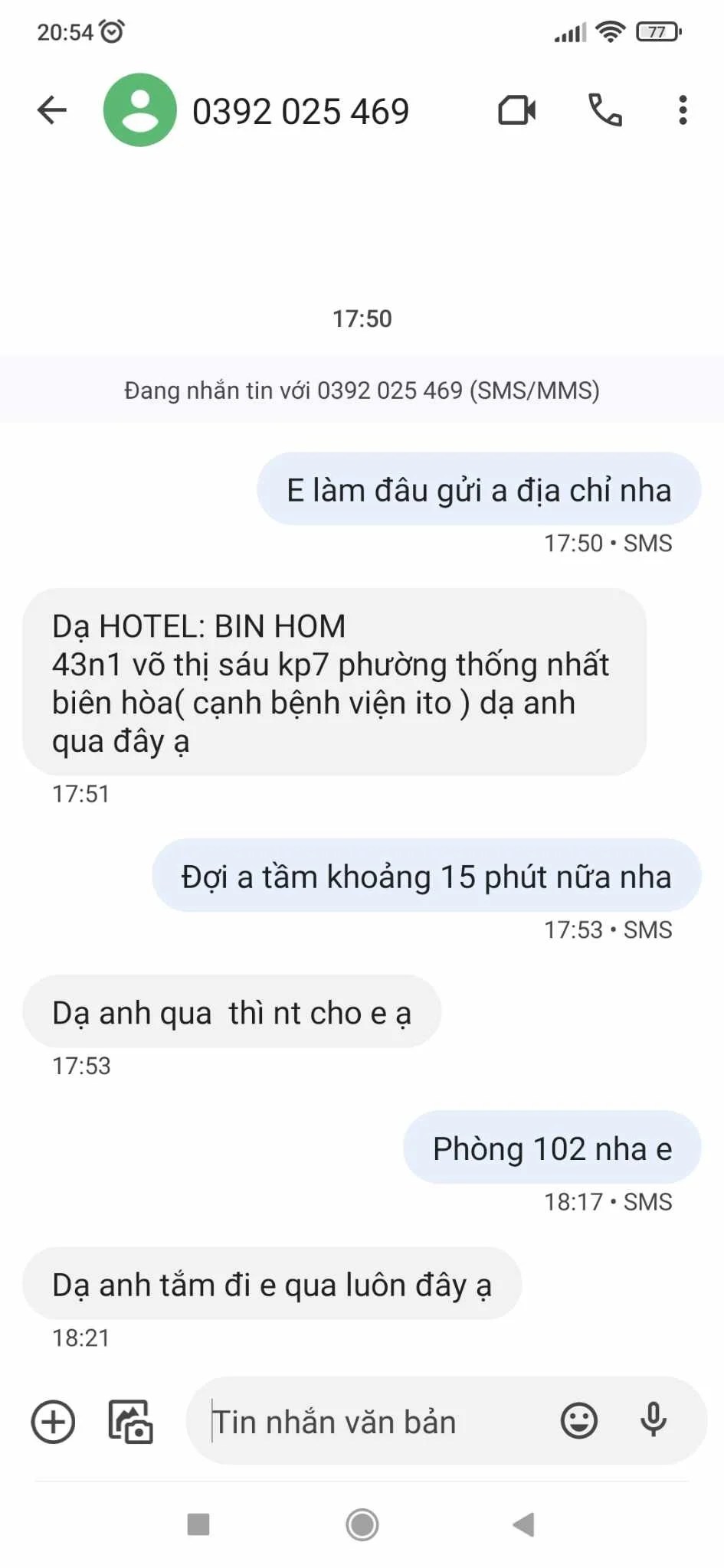Image resolution: width=724 pixels, height=1568 pixels.
Task: Open recent apps from the navigation bar
Action: 198,1524
